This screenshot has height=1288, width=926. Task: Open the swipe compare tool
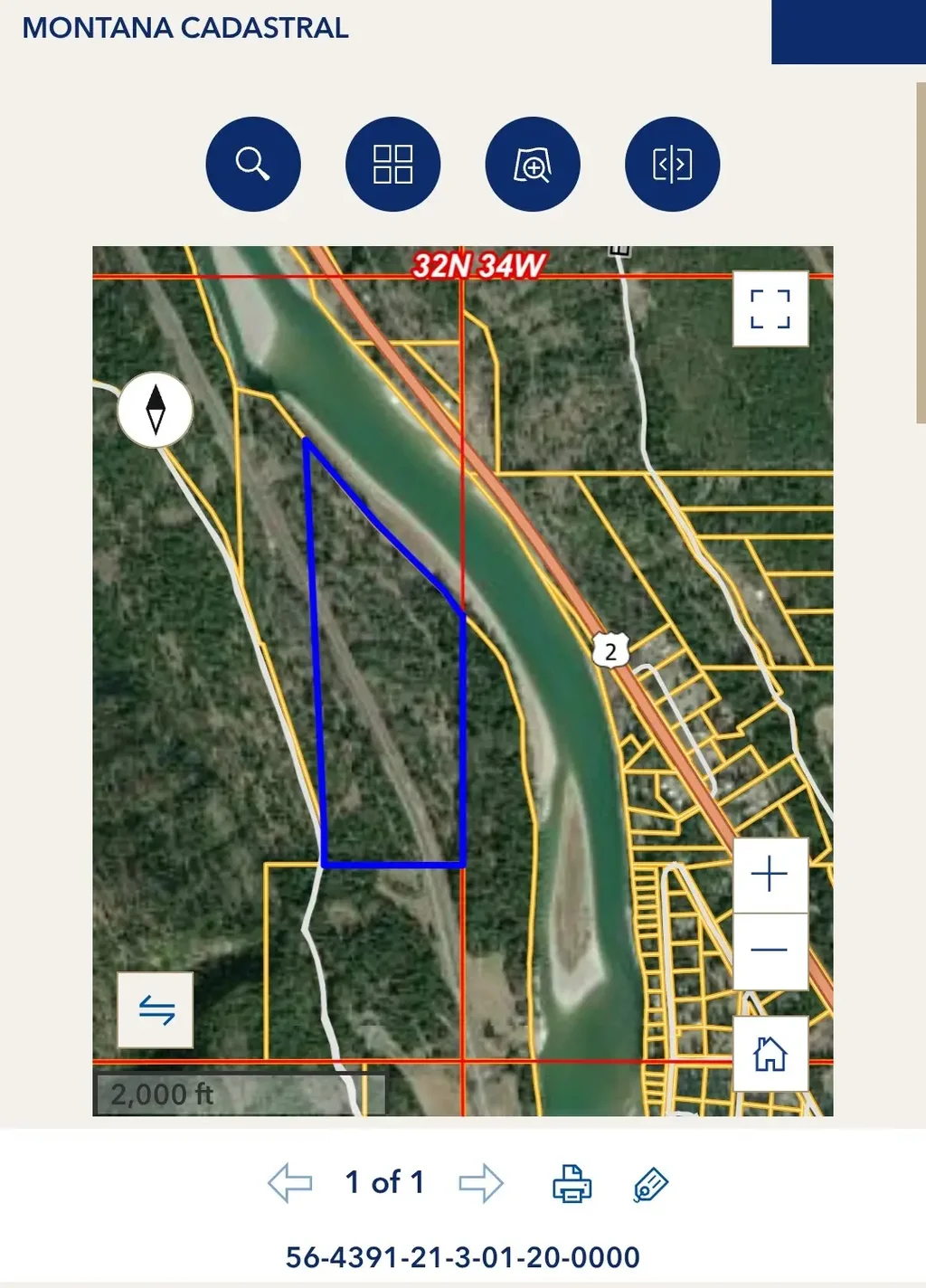point(672,165)
